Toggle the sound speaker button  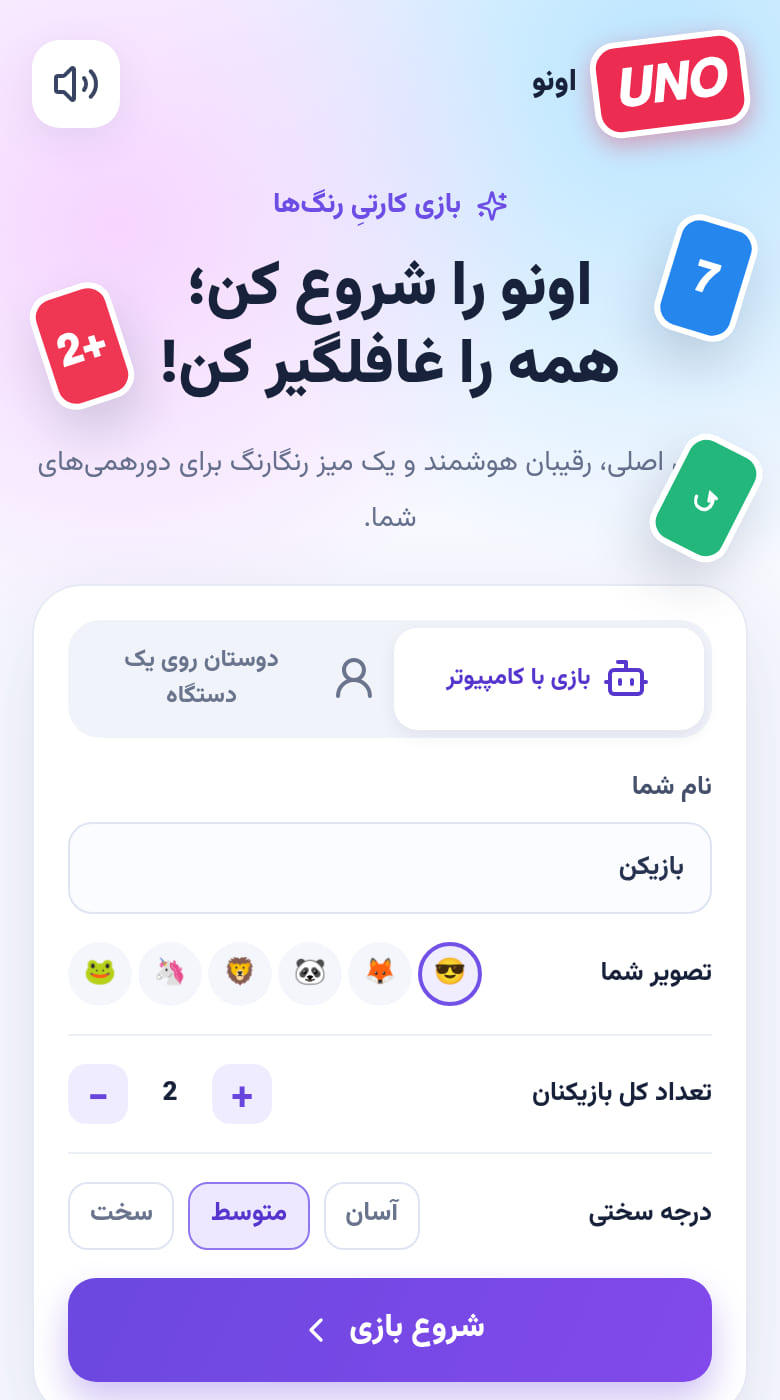[x=76, y=84]
